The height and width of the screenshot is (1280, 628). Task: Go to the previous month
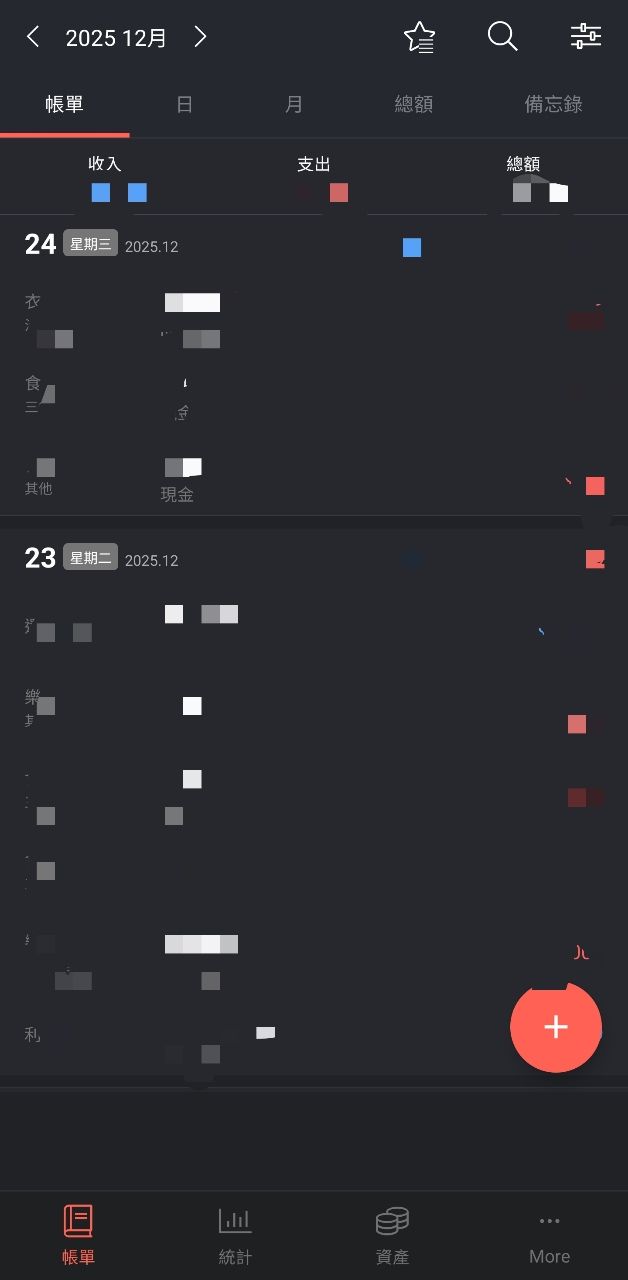(x=33, y=38)
